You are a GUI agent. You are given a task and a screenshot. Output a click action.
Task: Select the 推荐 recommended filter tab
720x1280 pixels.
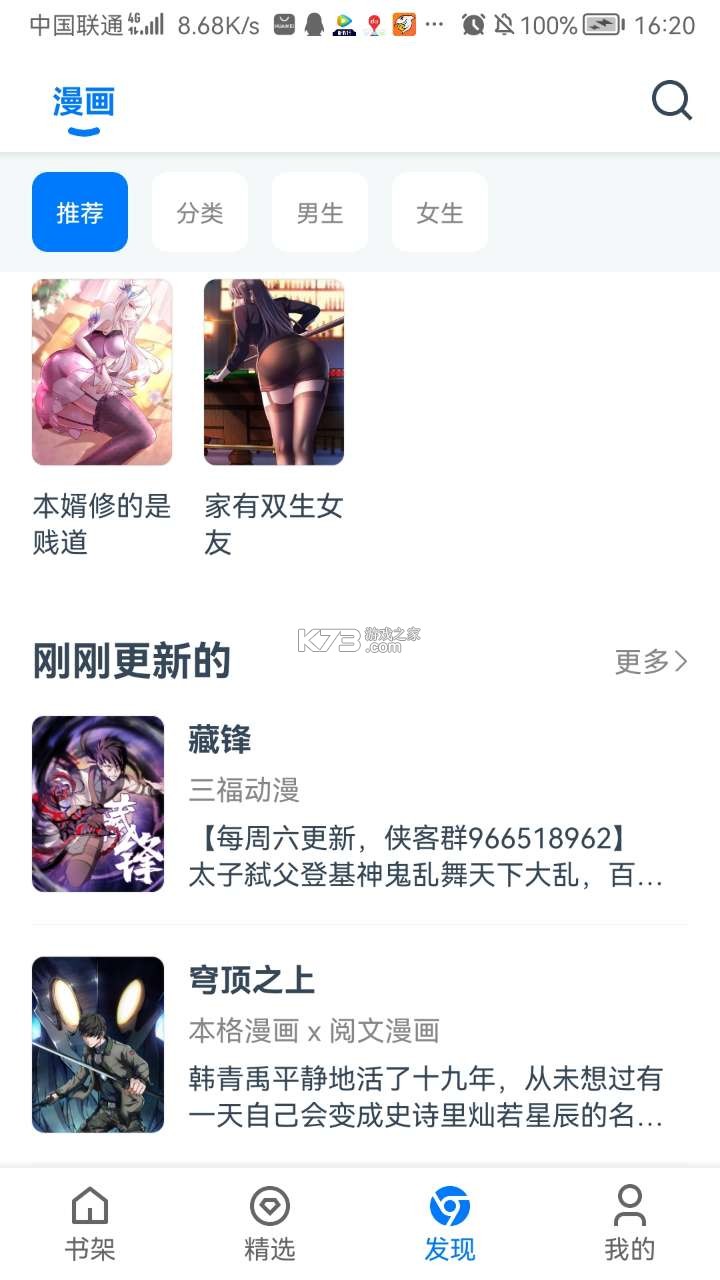pyautogui.click(x=80, y=212)
